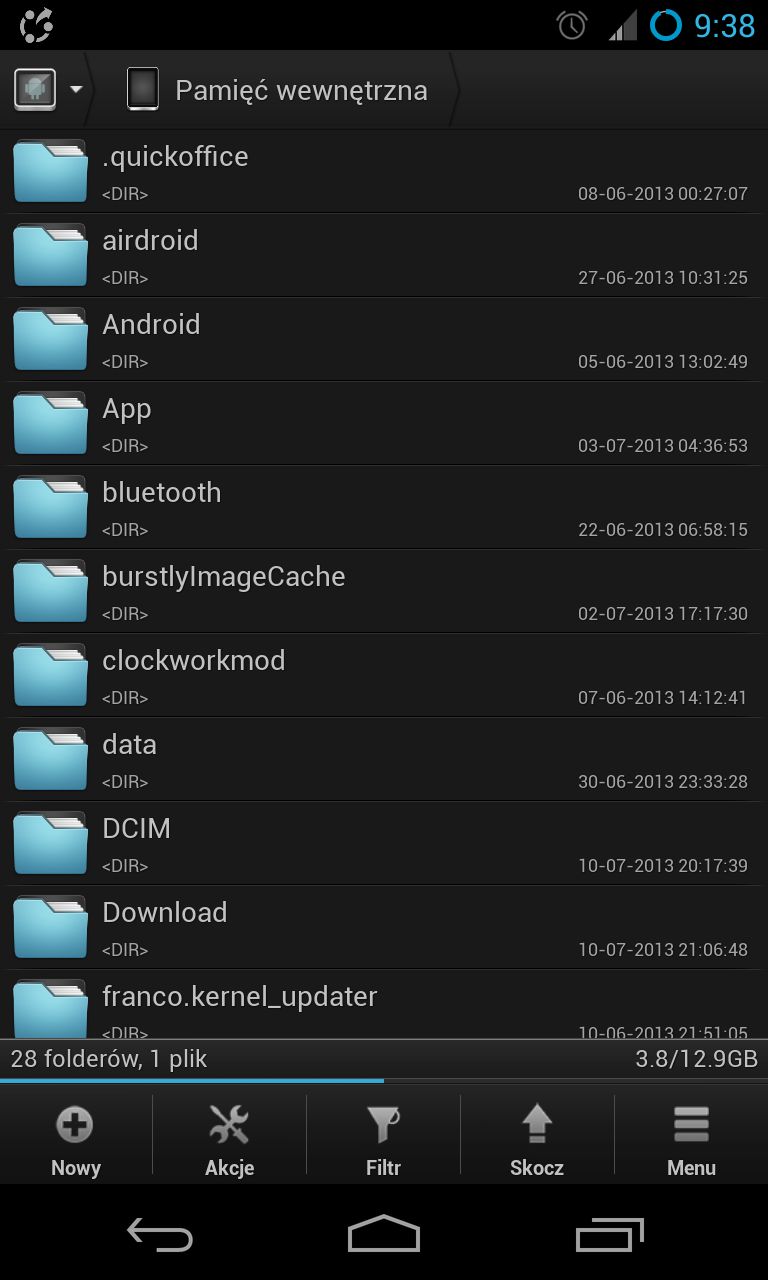Viewport: 768px width, 1280px height.
Task: Tap the Android robot home icon
Action: pyautogui.click(x=36, y=89)
